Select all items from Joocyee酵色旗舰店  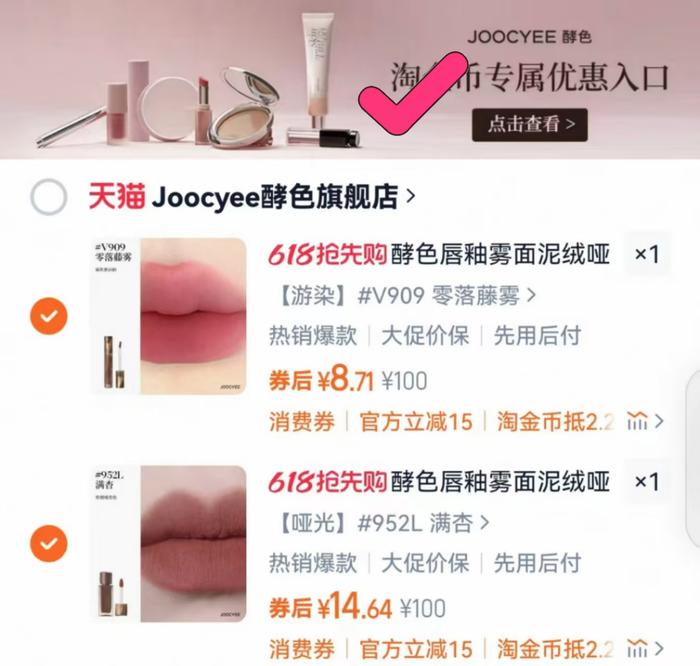click(x=48, y=198)
